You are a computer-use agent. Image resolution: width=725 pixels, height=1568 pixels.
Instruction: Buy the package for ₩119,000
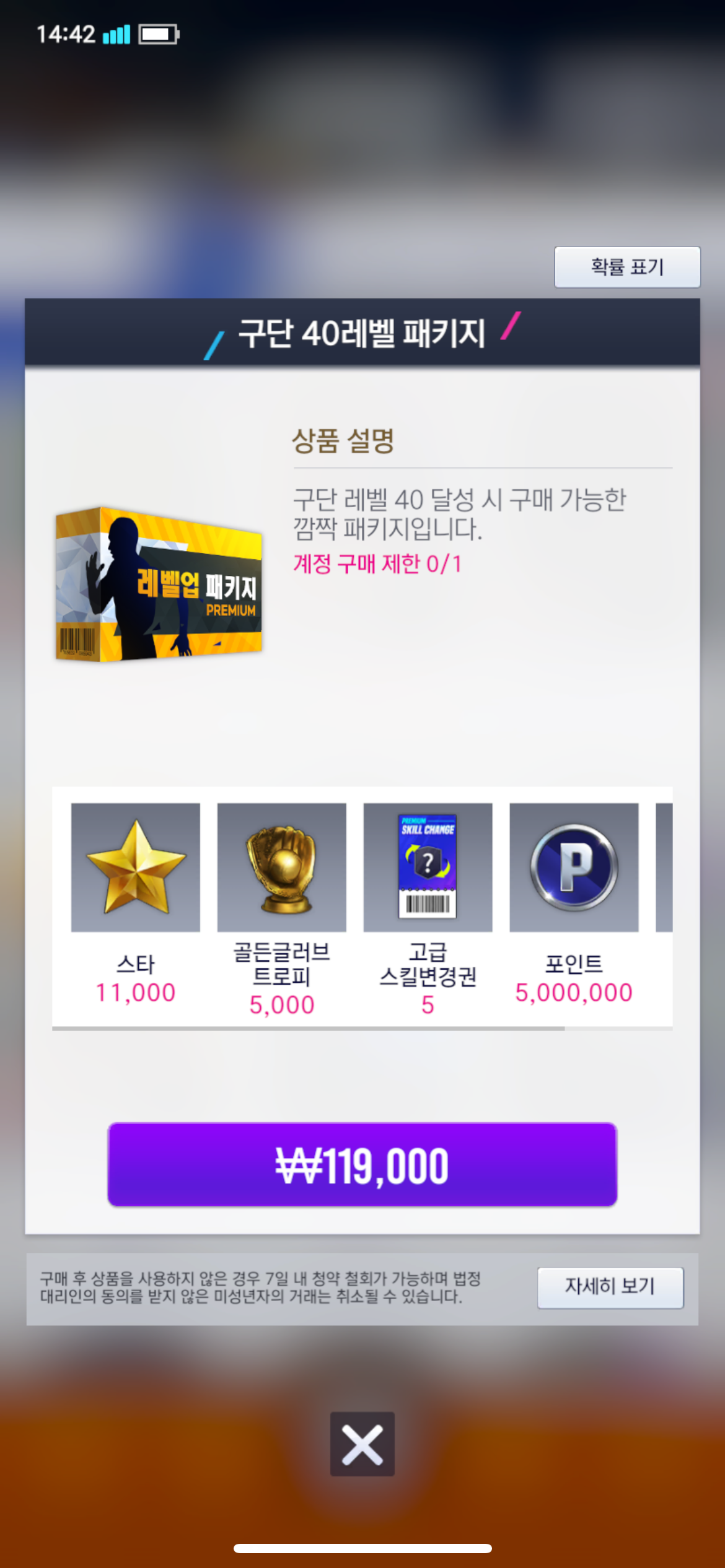click(362, 1164)
